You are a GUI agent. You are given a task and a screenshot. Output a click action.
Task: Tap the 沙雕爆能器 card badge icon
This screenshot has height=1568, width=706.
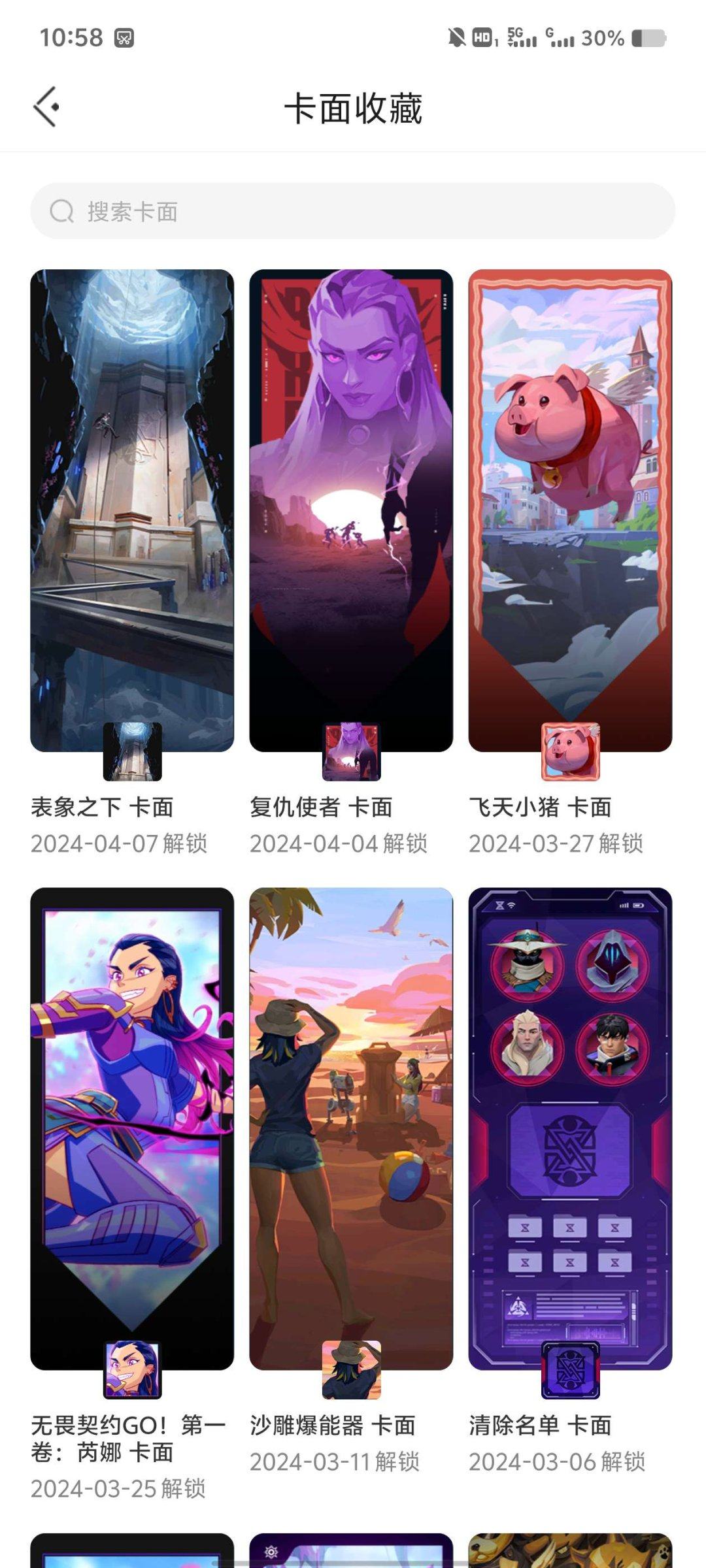pos(352,1371)
